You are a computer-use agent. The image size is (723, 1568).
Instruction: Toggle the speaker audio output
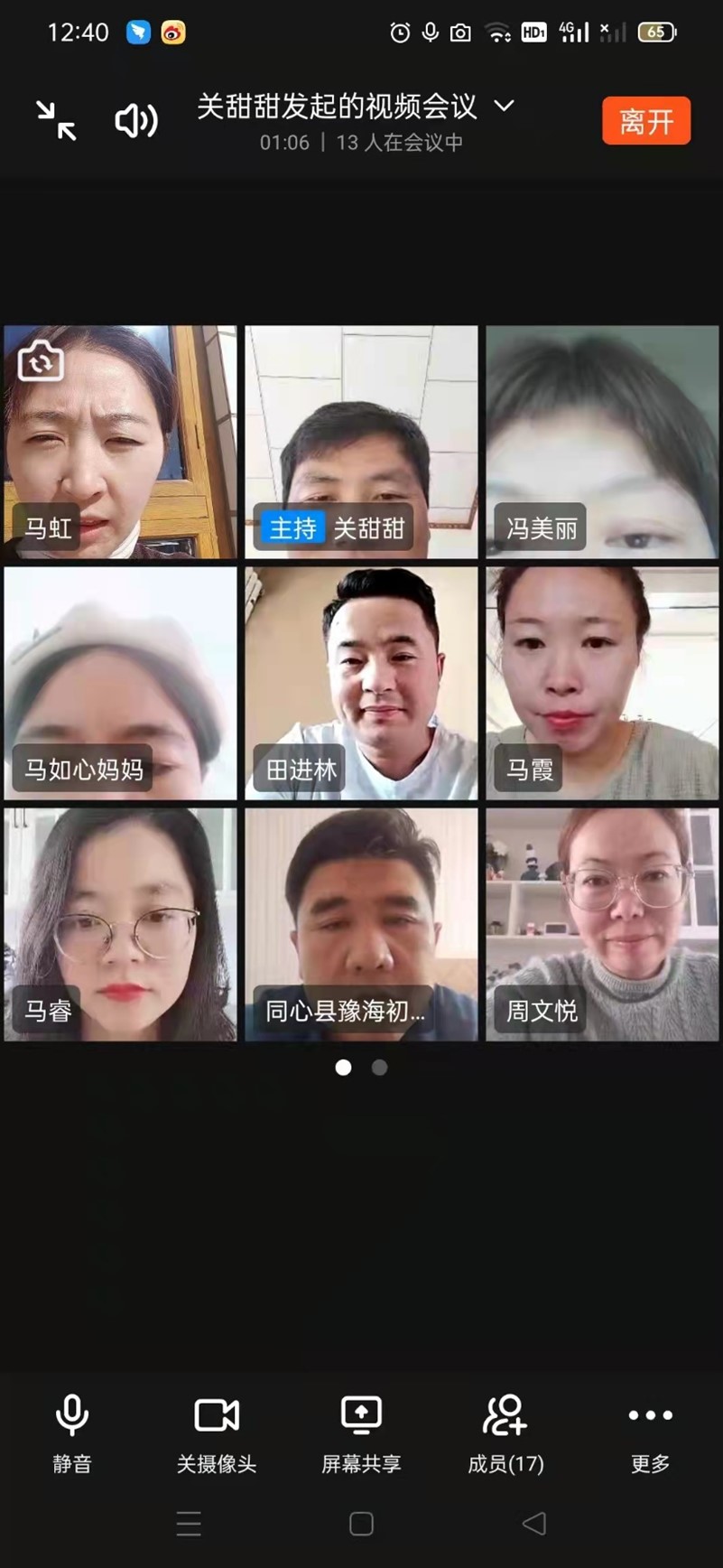(x=136, y=120)
